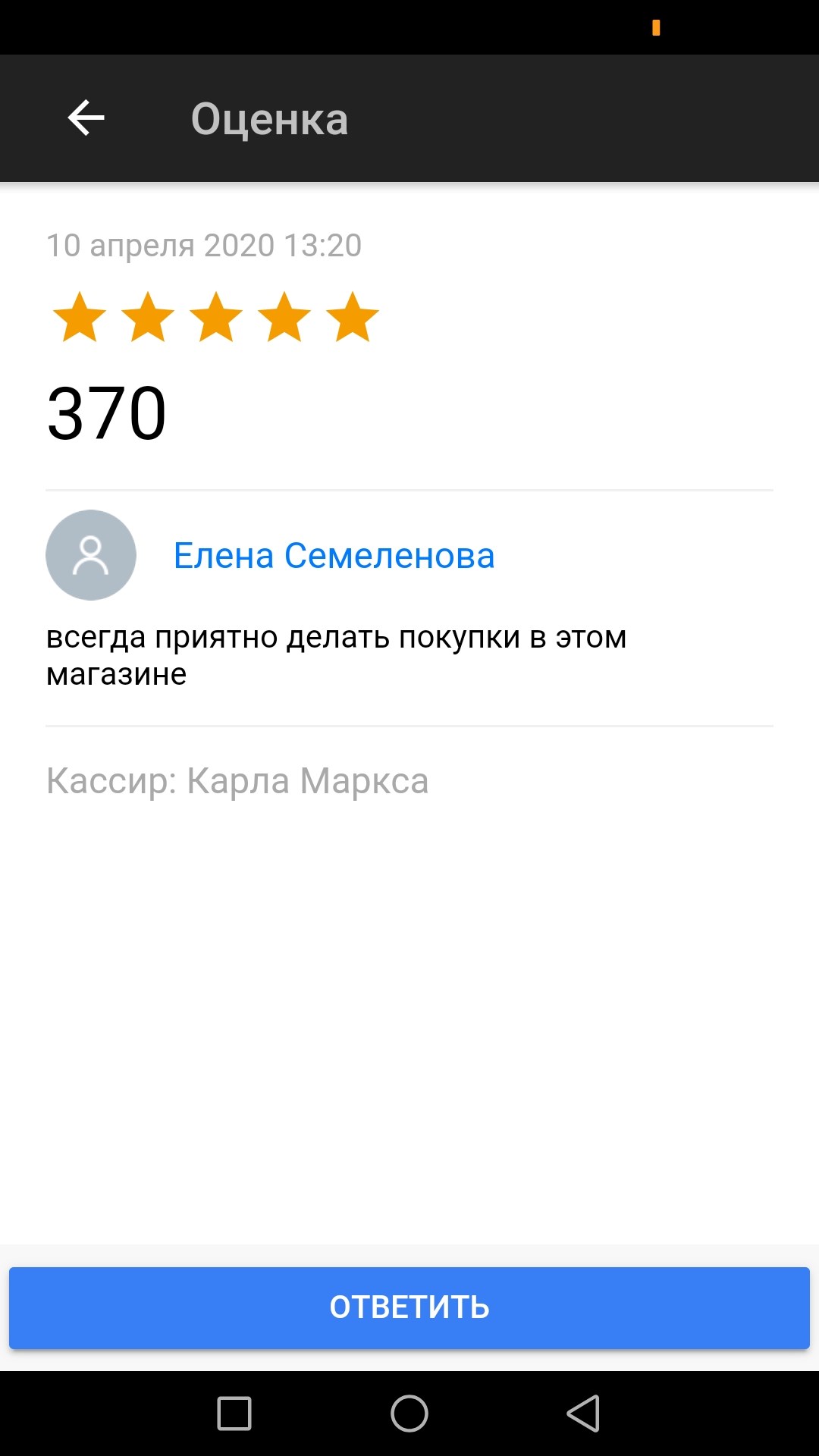Open recent apps from the navigation bar
The width and height of the screenshot is (819, 1456).
click(x=234, y=1414)
